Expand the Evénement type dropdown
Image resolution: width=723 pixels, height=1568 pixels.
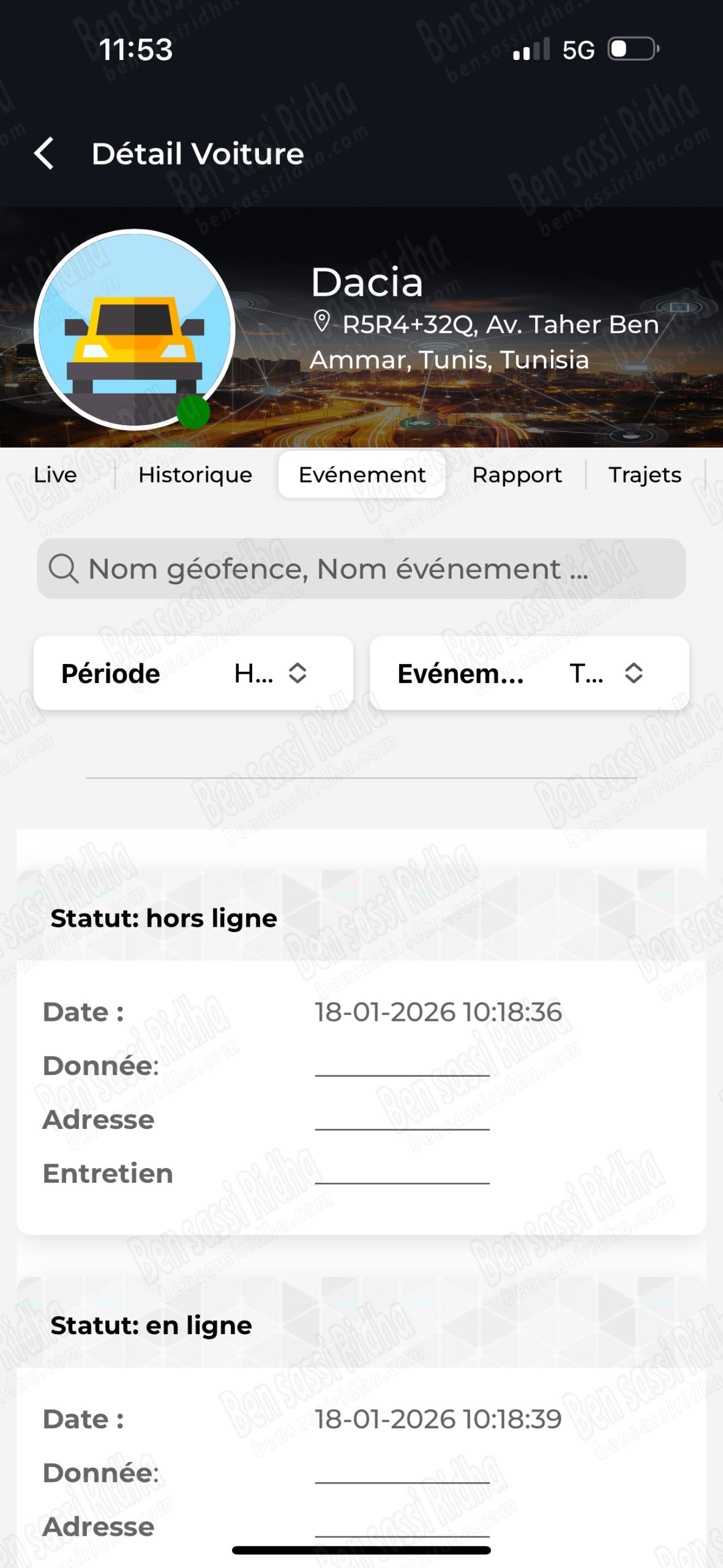point(529,673)
